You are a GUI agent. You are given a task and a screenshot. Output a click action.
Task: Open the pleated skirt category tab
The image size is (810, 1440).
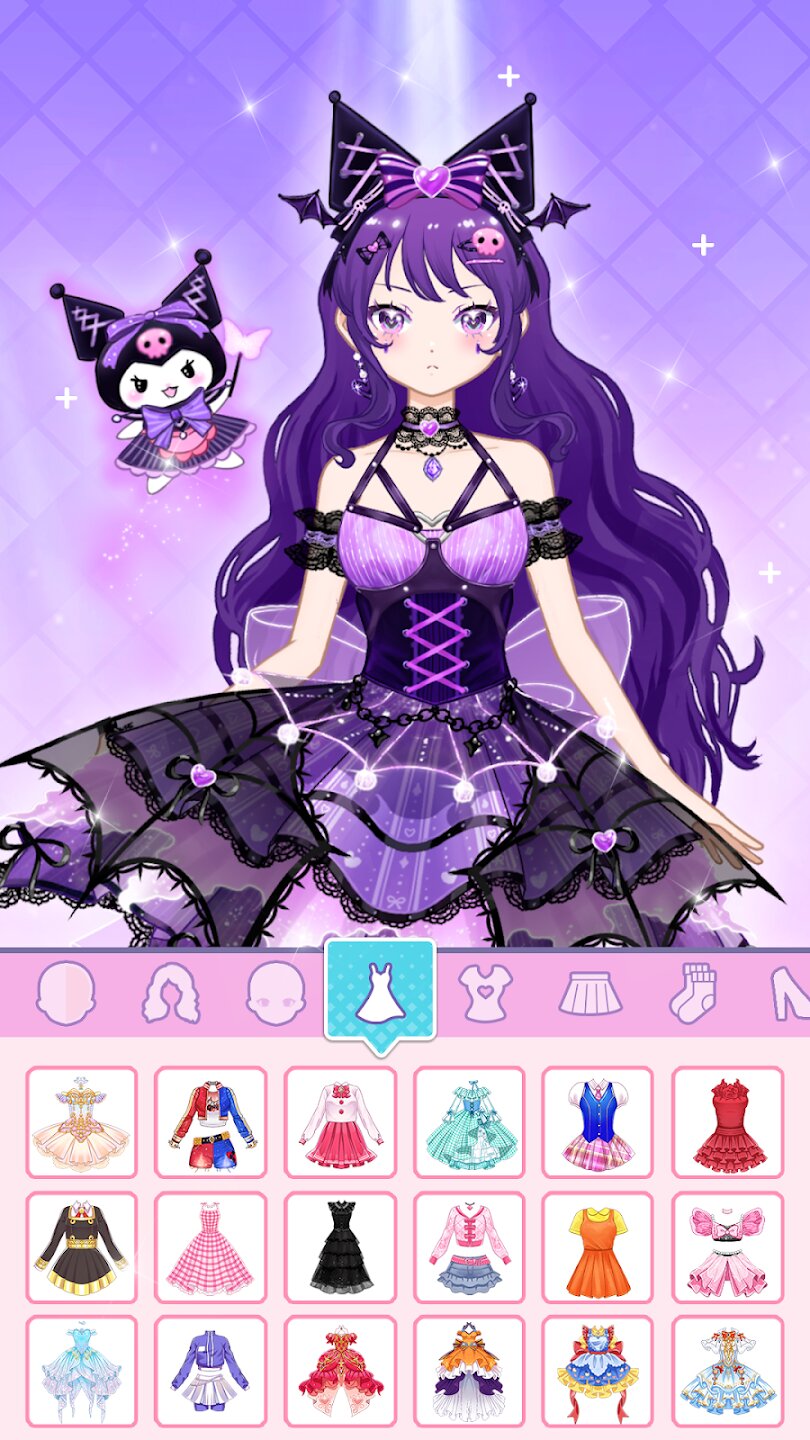coord(590,994)
